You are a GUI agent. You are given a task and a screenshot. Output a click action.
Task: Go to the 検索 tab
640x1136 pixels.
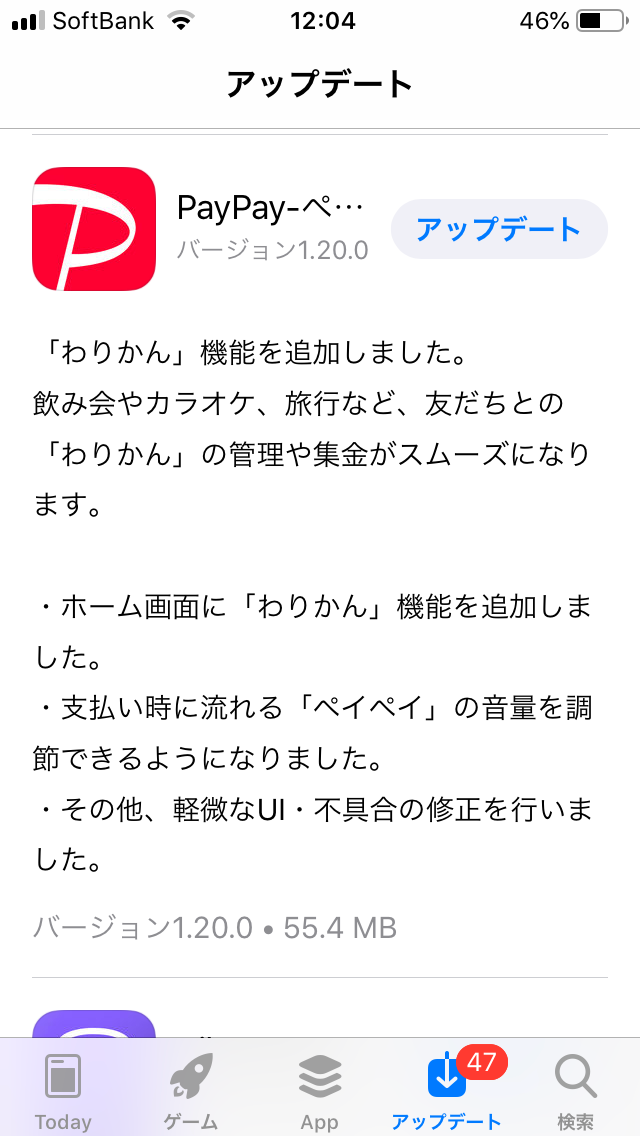click(x=576, y=1090)
